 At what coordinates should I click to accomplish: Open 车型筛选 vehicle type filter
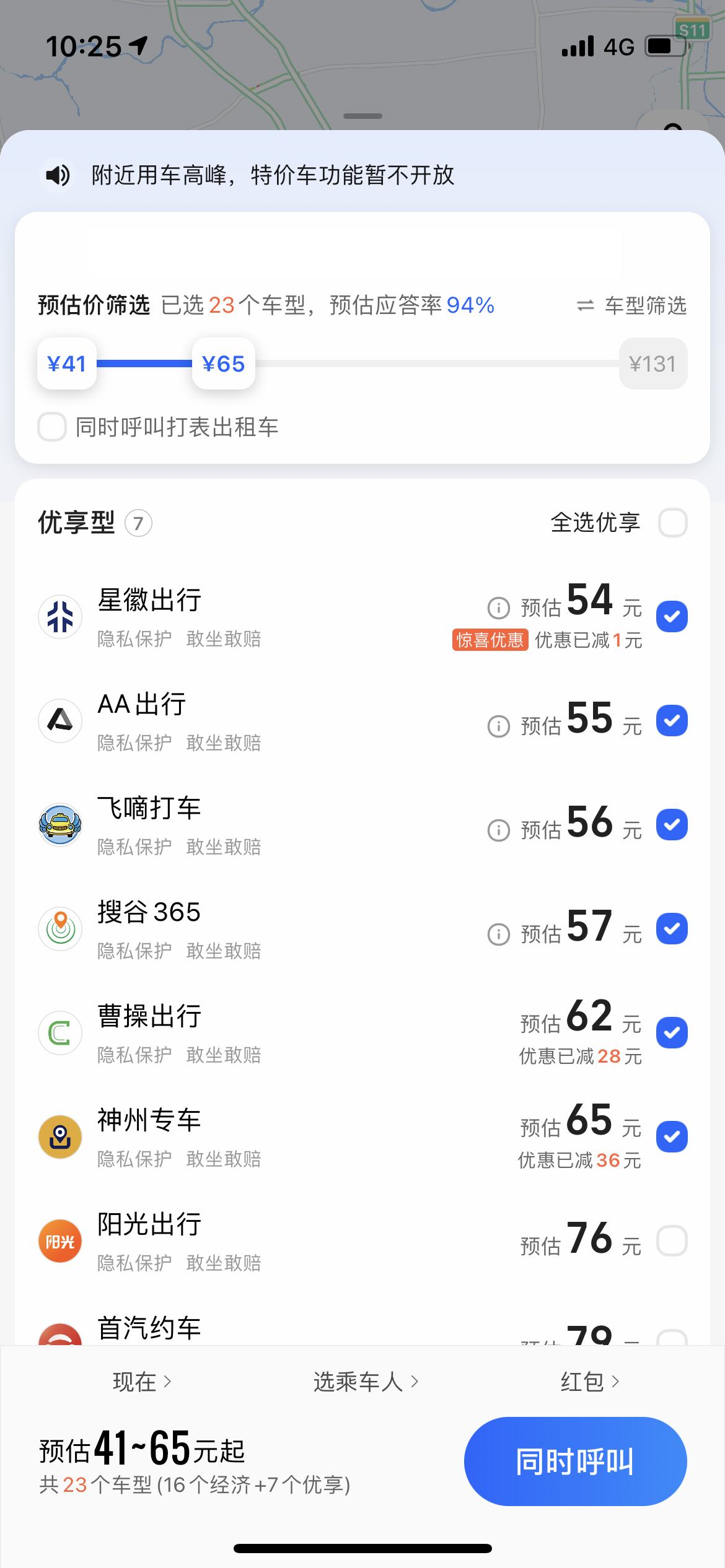[632, 305]
